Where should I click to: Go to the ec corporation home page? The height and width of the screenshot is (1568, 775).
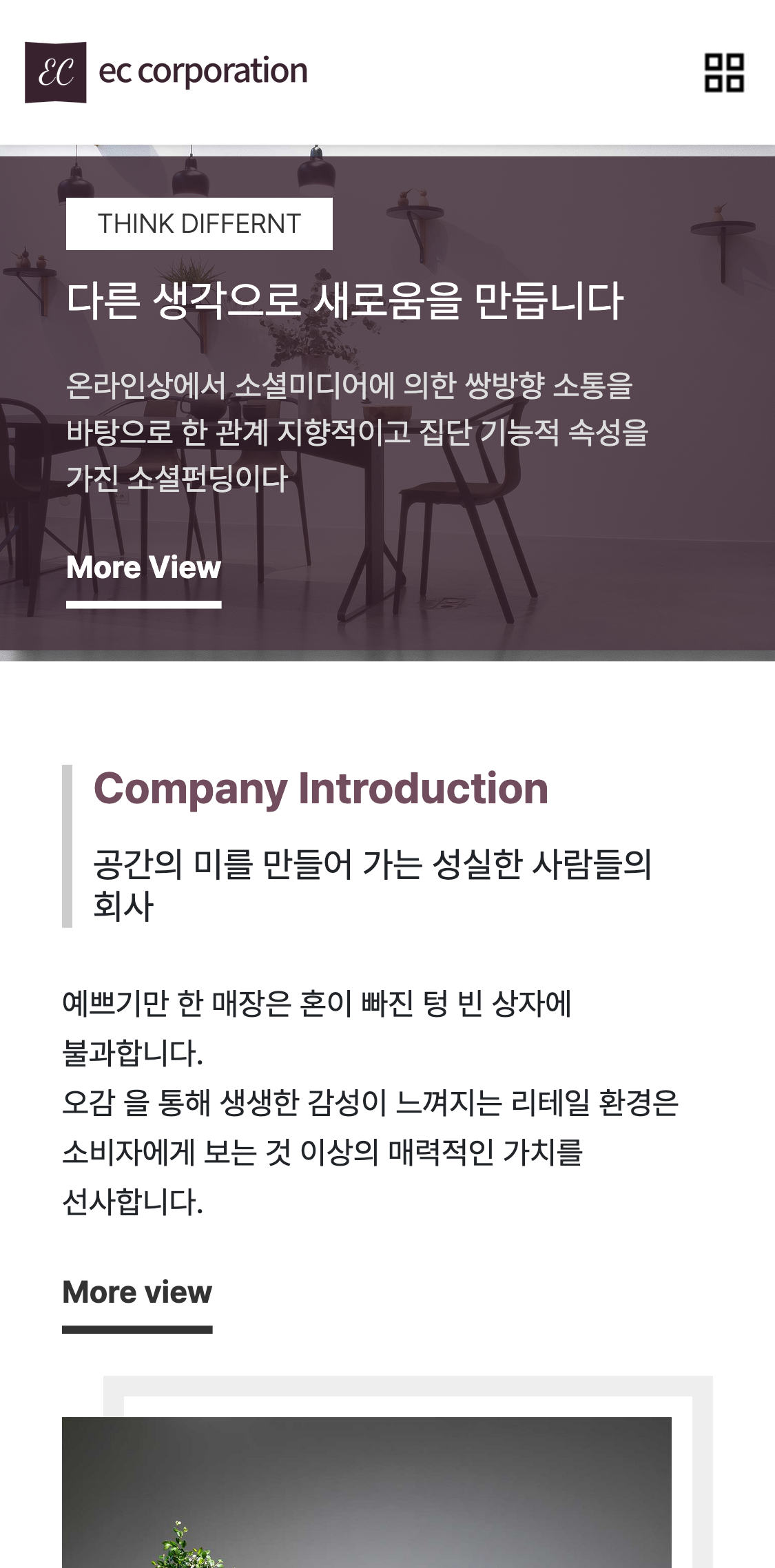tap(166, 72)
